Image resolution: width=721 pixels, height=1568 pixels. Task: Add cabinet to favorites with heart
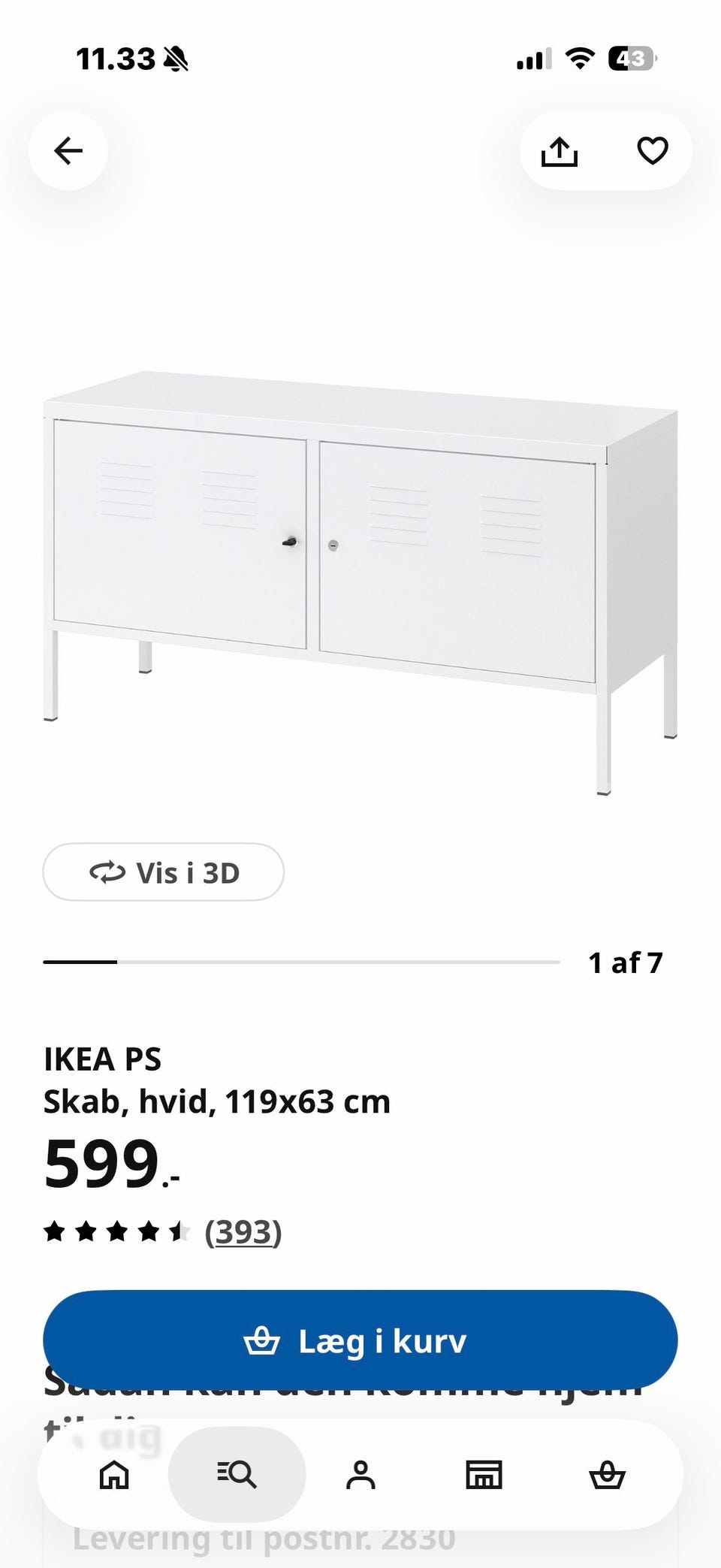pyautogui.click(x=652, y=151)
